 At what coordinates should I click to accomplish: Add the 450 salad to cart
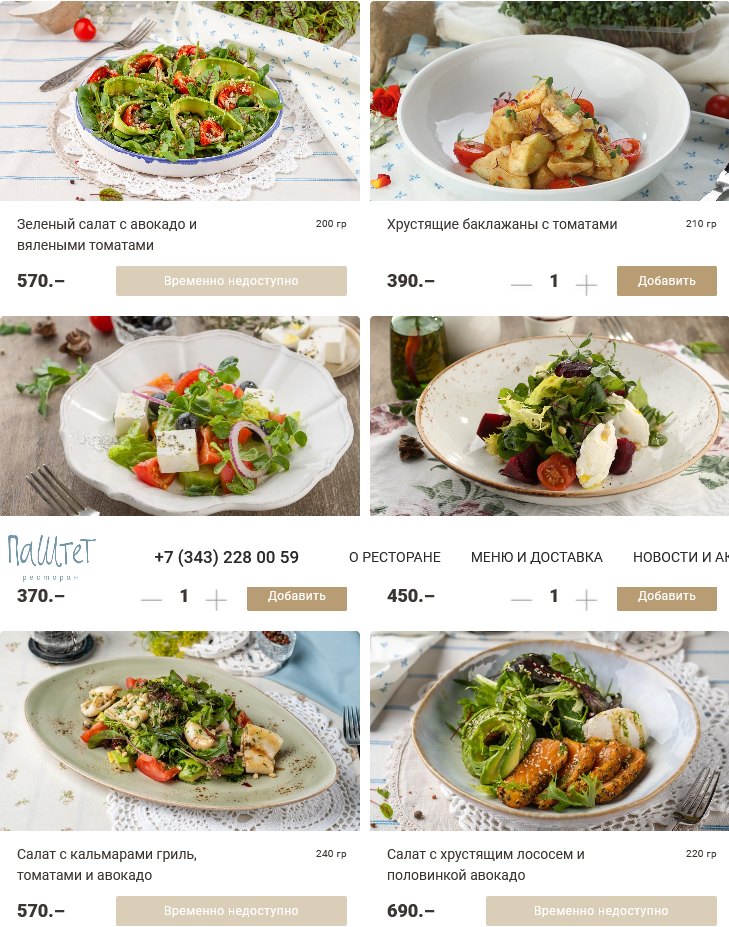point(666,597)
